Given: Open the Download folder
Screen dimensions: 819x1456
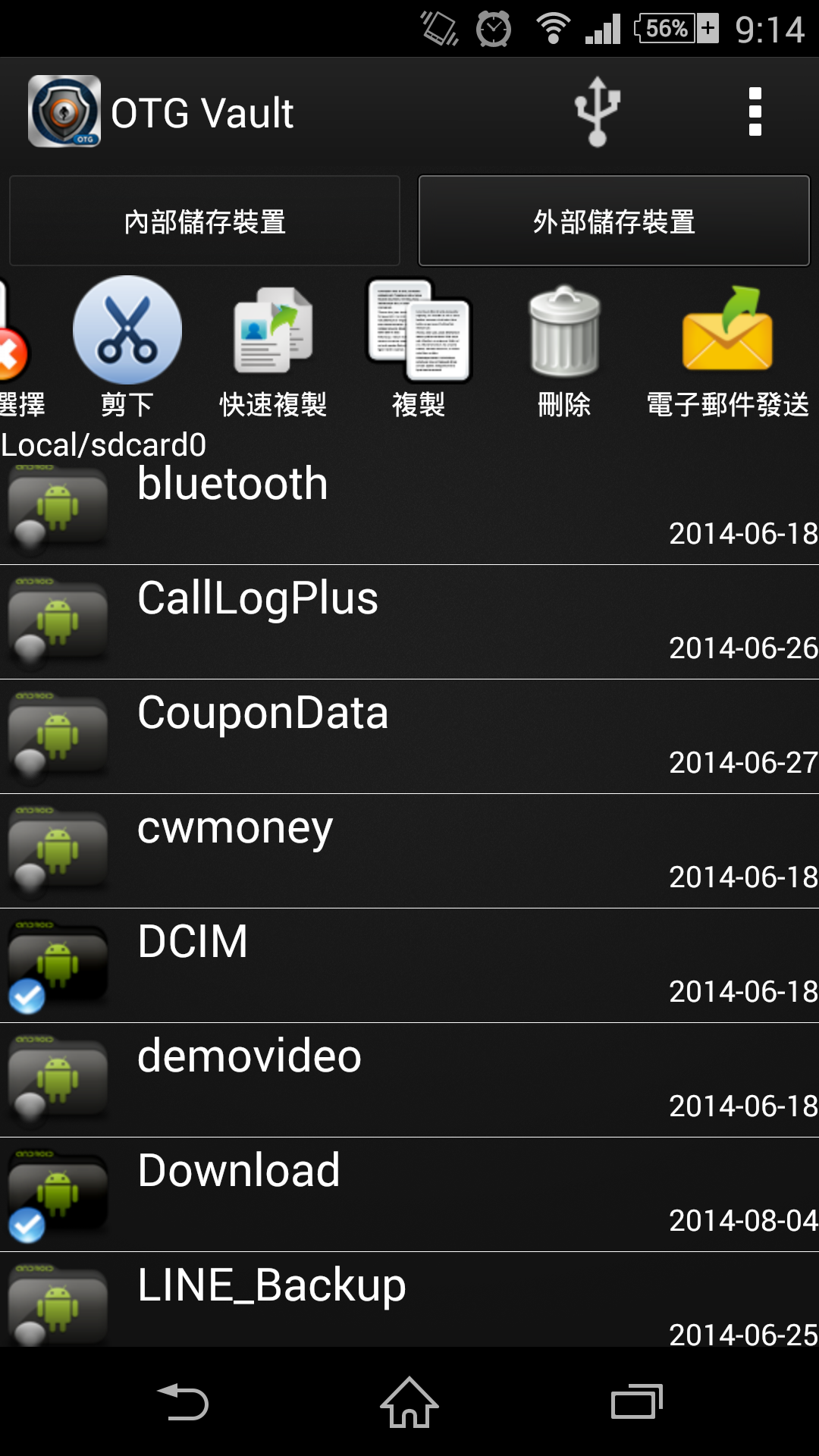Looking at the screenshot, I should pyautogui.click(x=409, y=1194).
